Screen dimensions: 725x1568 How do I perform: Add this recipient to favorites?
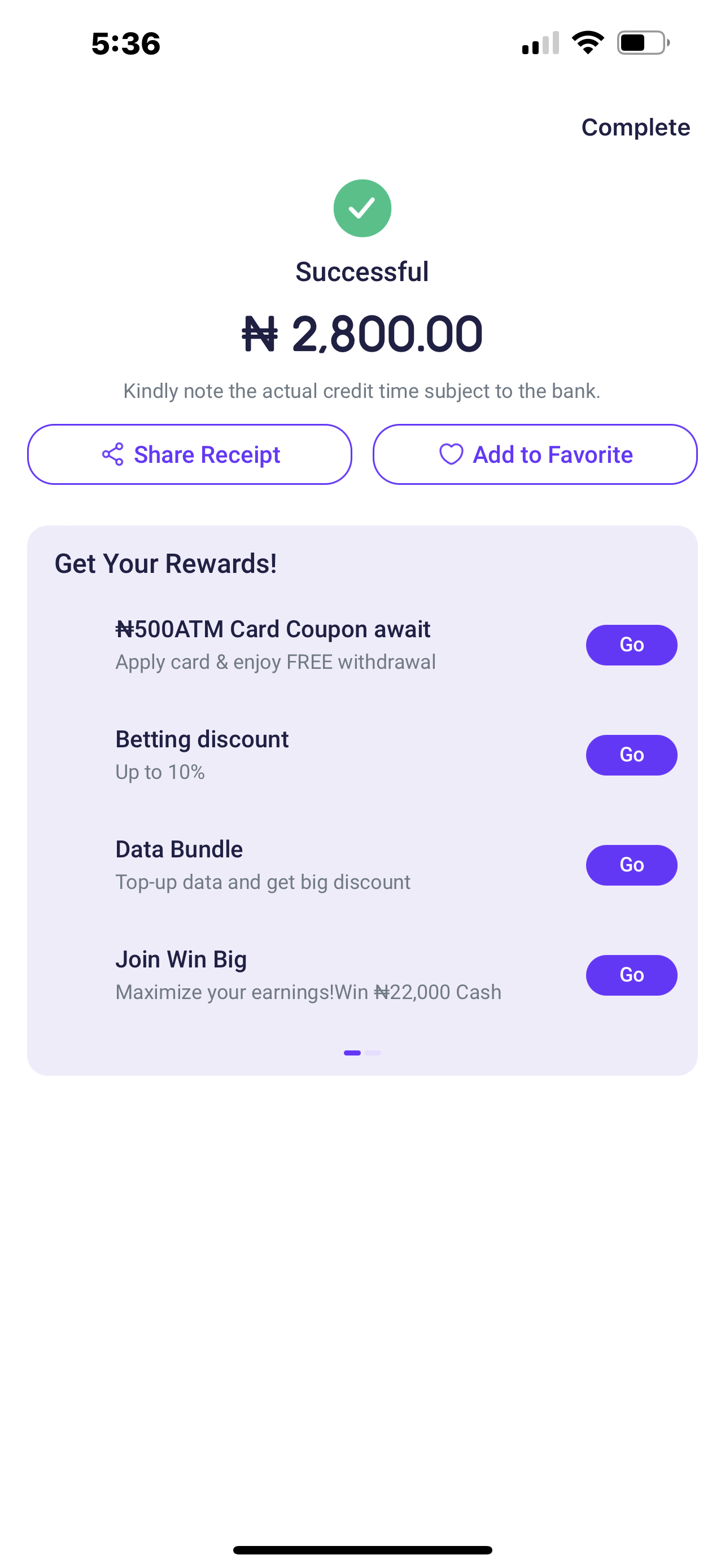(x=535, y=455)
